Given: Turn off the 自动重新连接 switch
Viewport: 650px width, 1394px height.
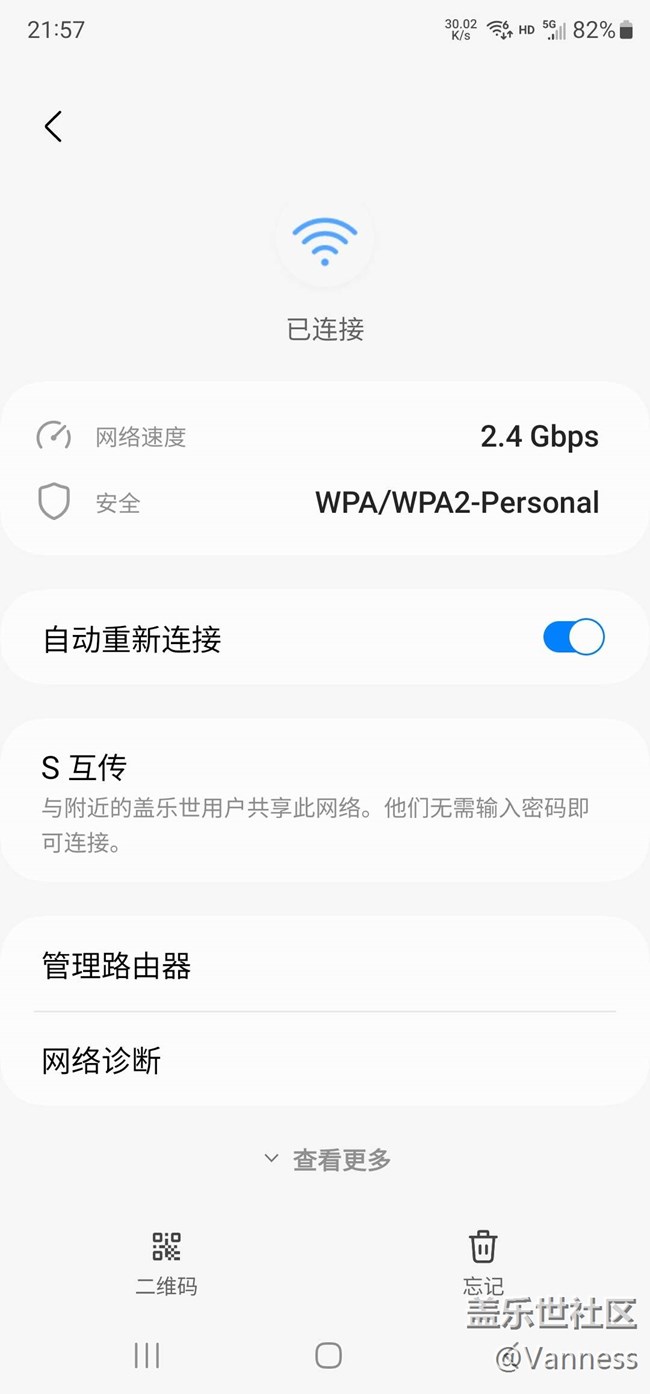Looking at the screenshot, I should click(x=574, y=637).
